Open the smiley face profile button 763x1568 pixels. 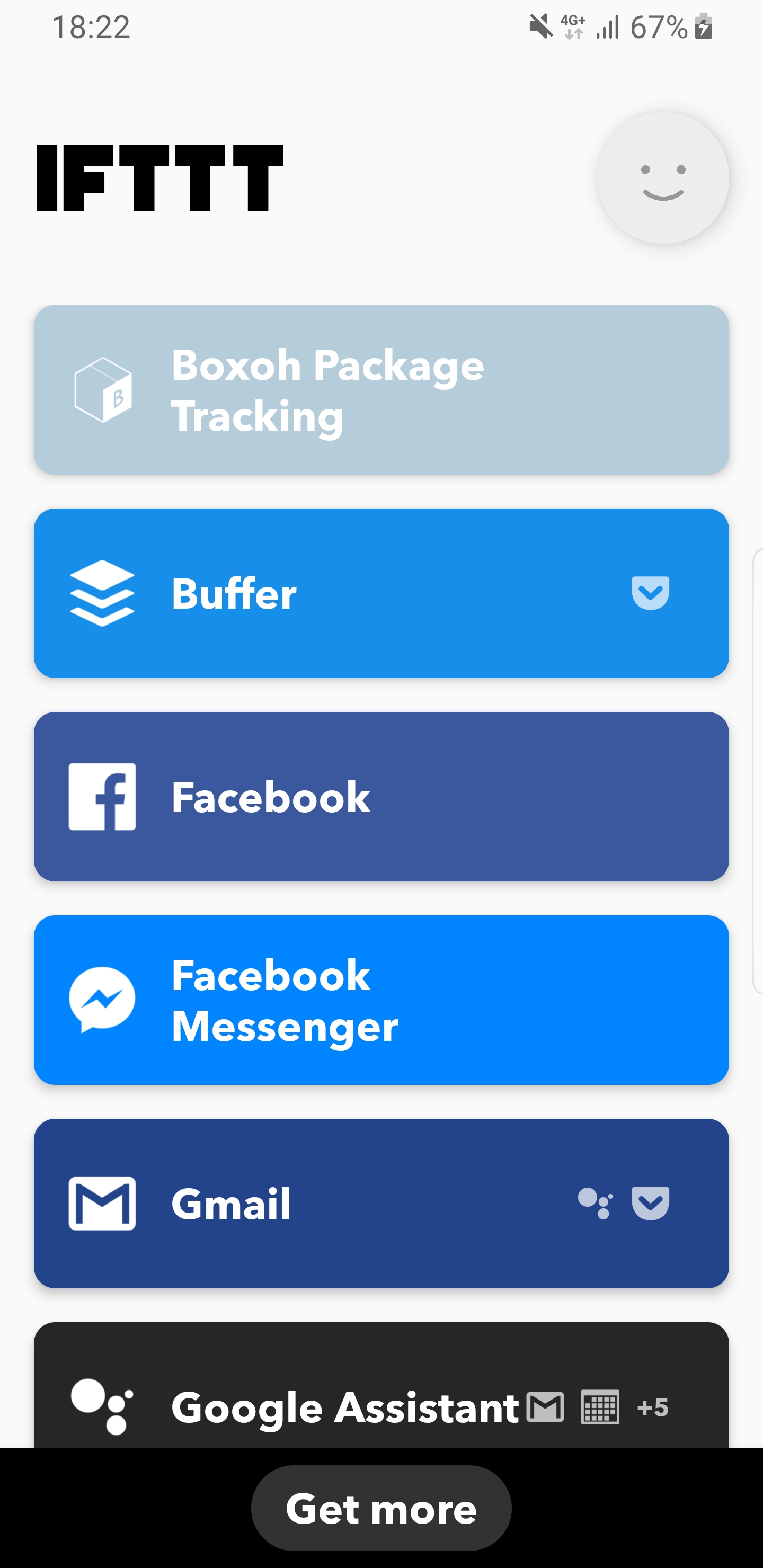point(662,178)
